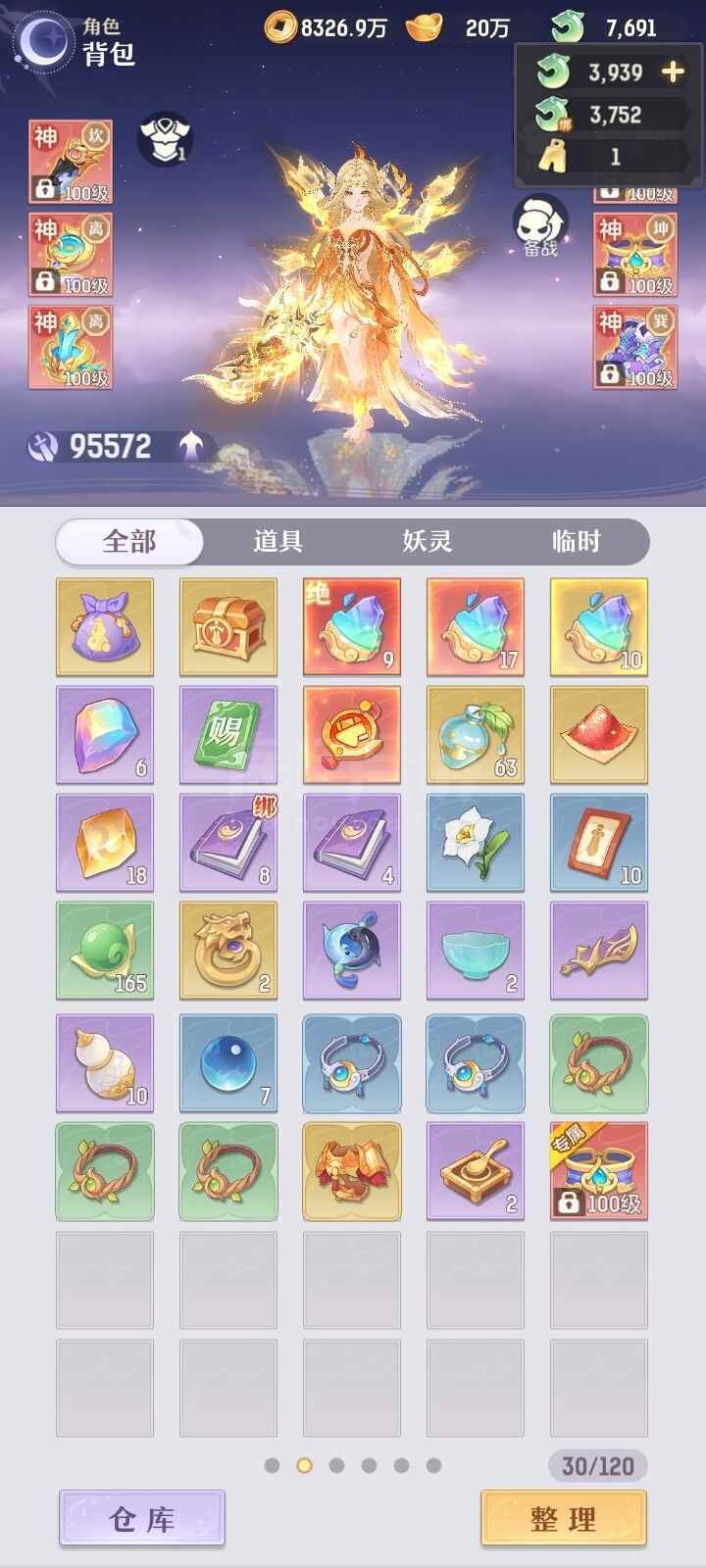Image resolution: width=706 pixels, height=1568 pixels.
Task: Select the bound purple book with 绑 tag
Action: [x=228, y=842]
